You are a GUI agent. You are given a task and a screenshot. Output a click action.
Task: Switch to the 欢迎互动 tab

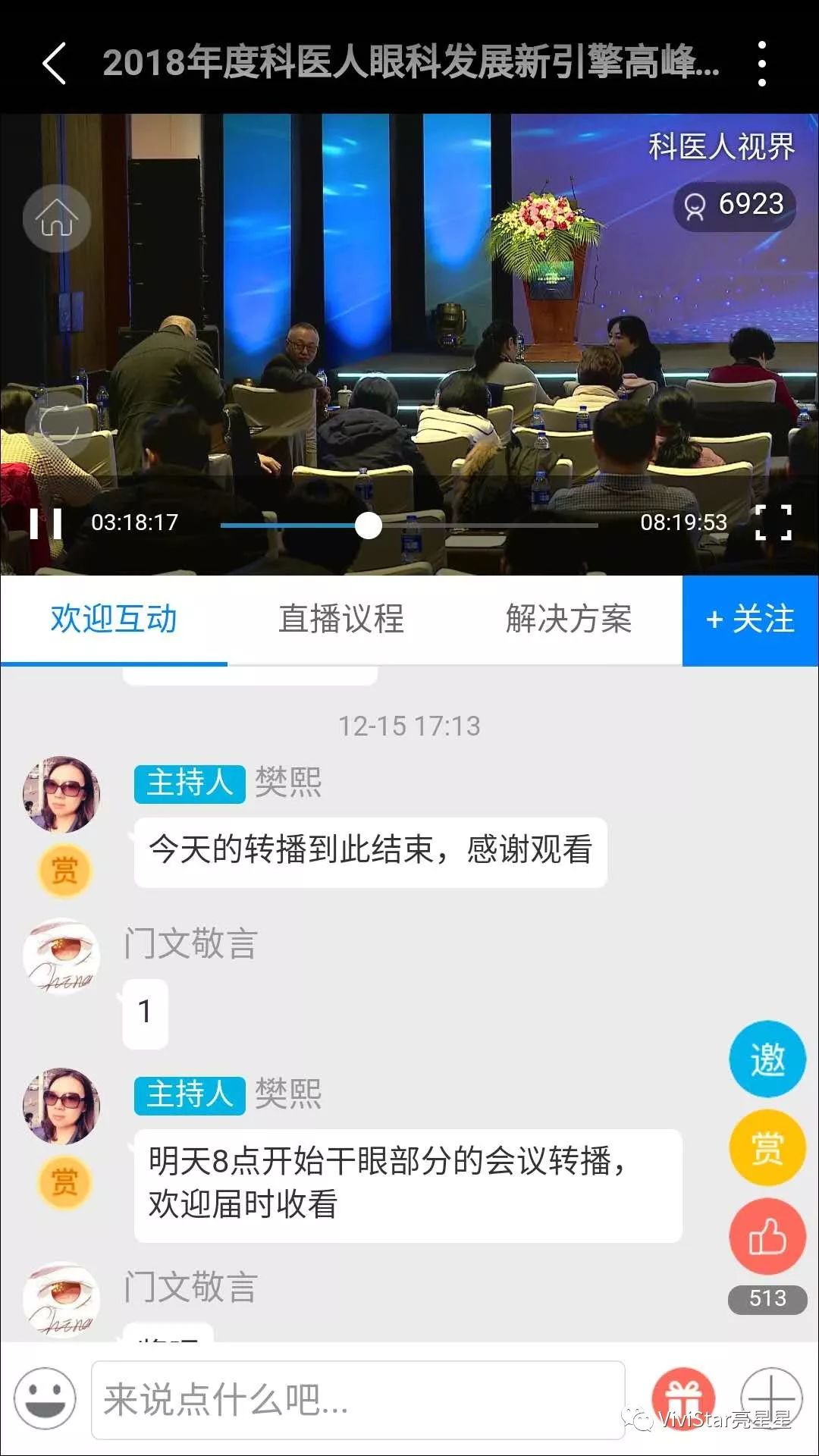tap(114, 619)
